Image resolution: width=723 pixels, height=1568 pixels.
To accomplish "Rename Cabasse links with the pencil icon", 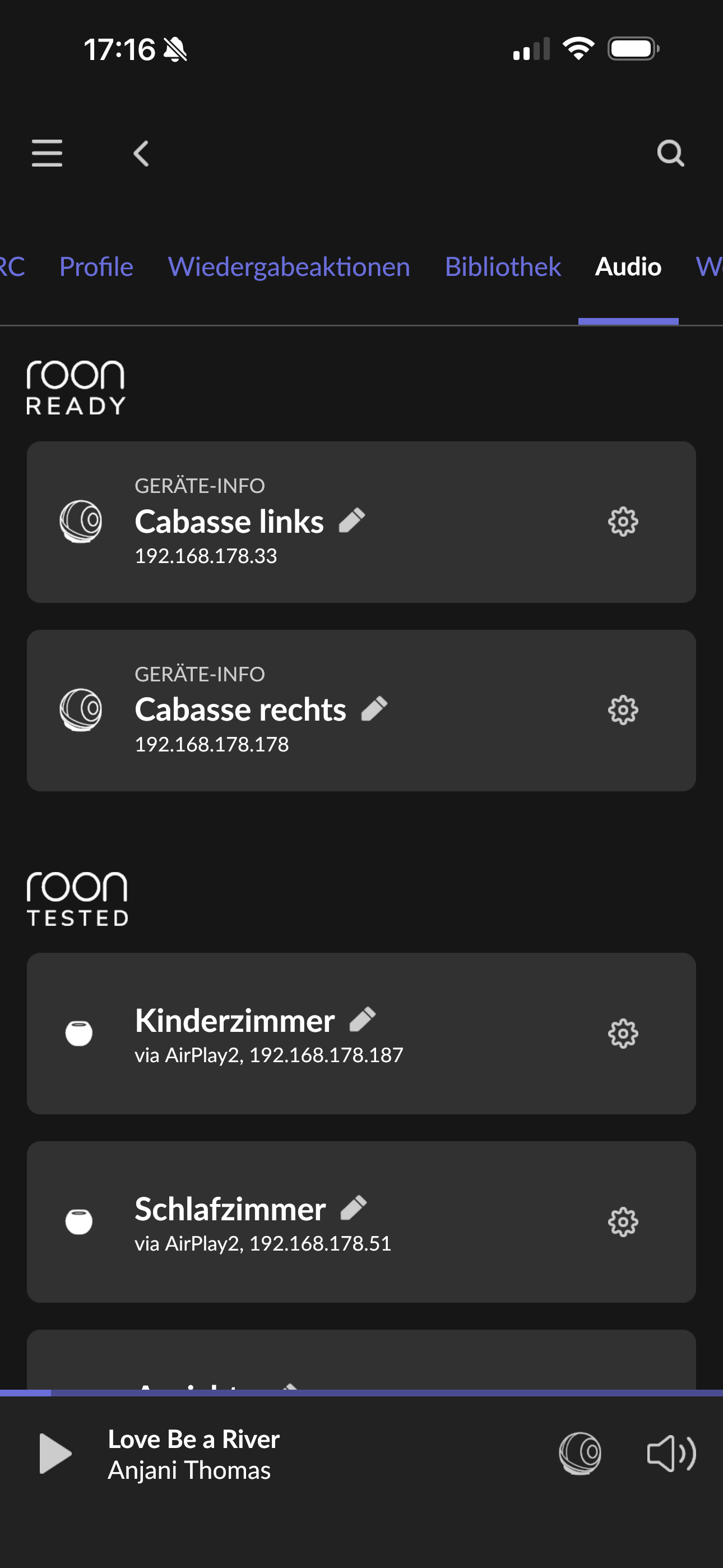I will tap(352, 520).
